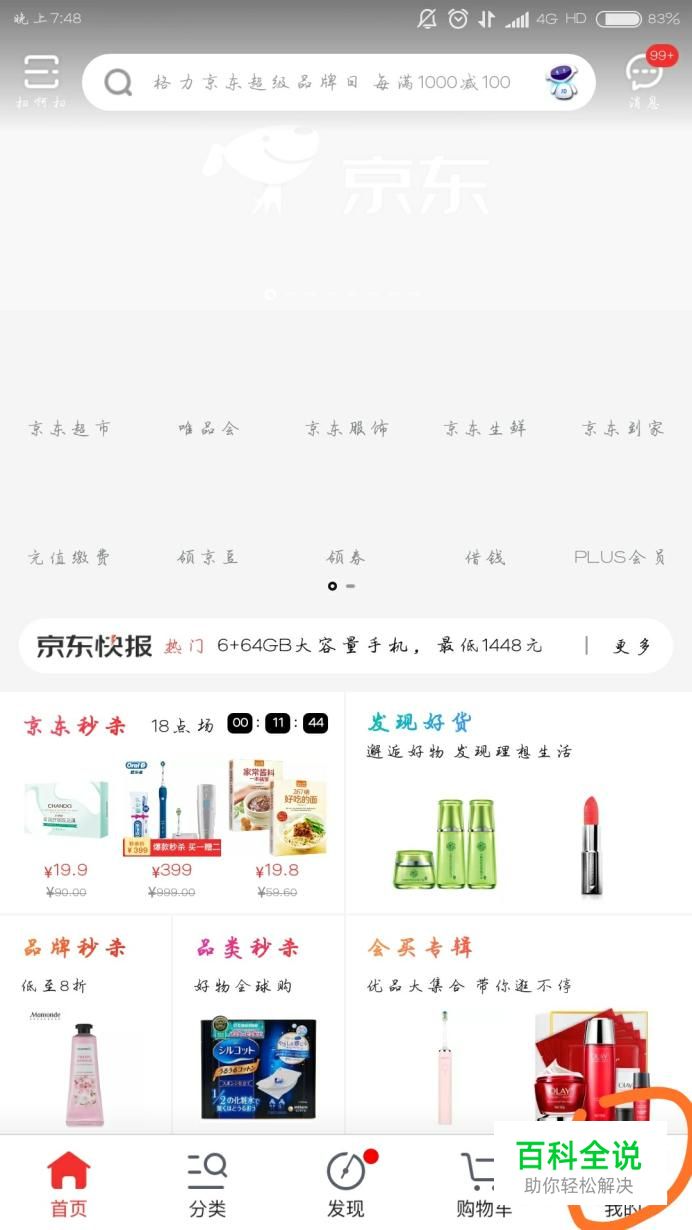The width and height of the screenshot is (692, 1230).
Task: Switch to 分类 tab
Action: click(x=207, y=1185)
